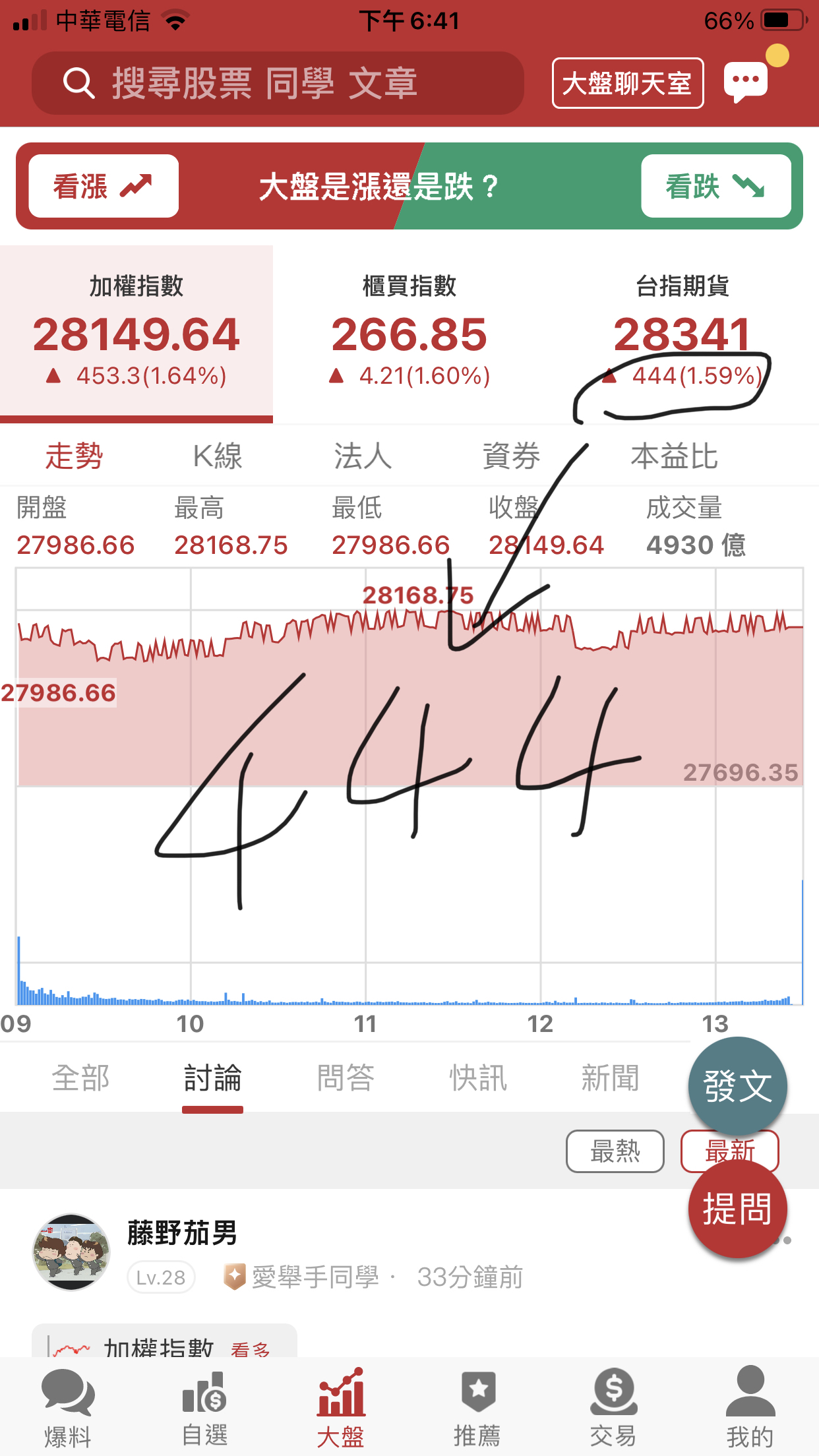The height and width of the screenshot is (1456, 819).
Task: Open the 自選 watchlist icon
Action: 203,1405
